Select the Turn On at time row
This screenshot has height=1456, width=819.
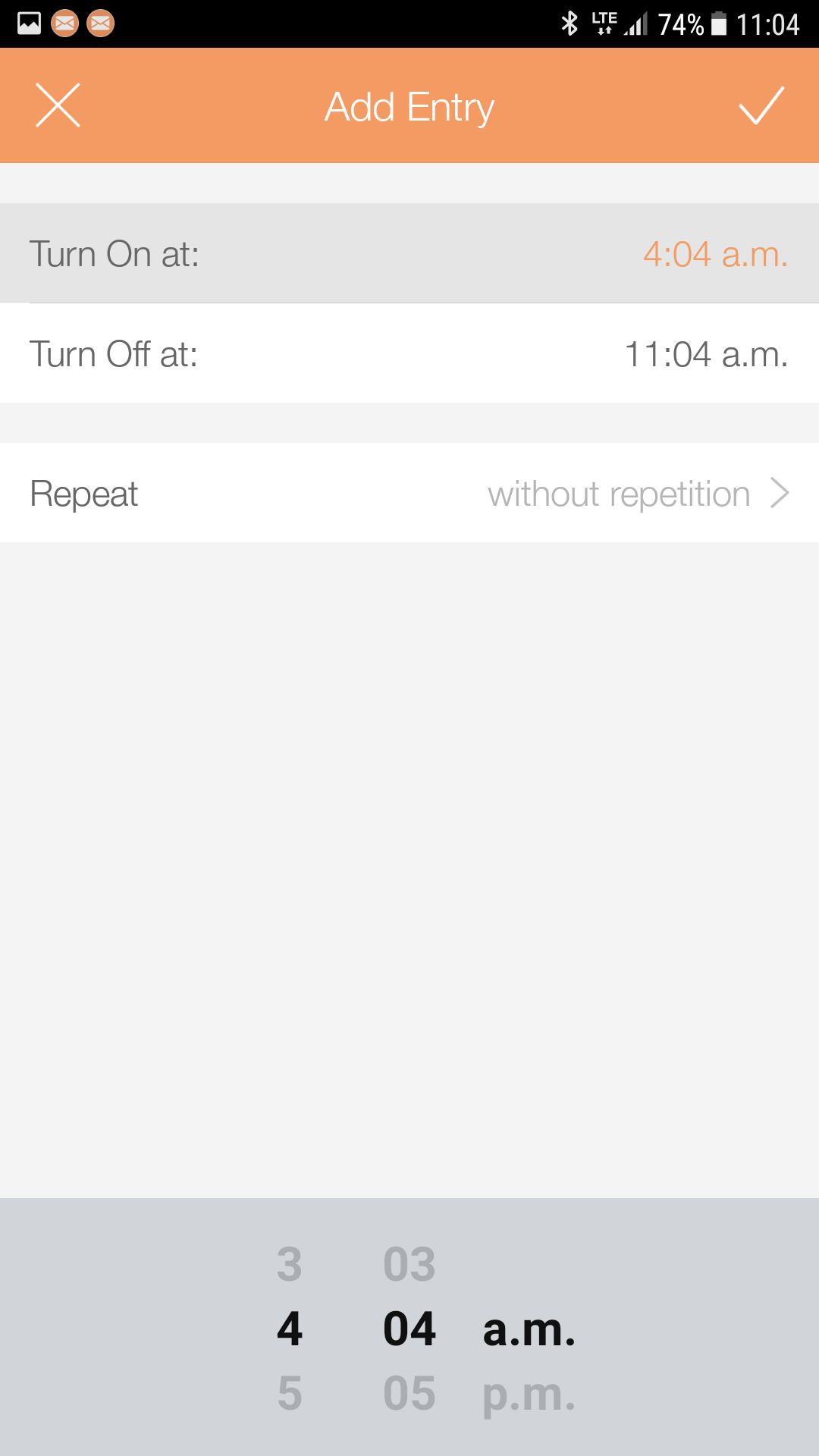click(x=409, y=253)
